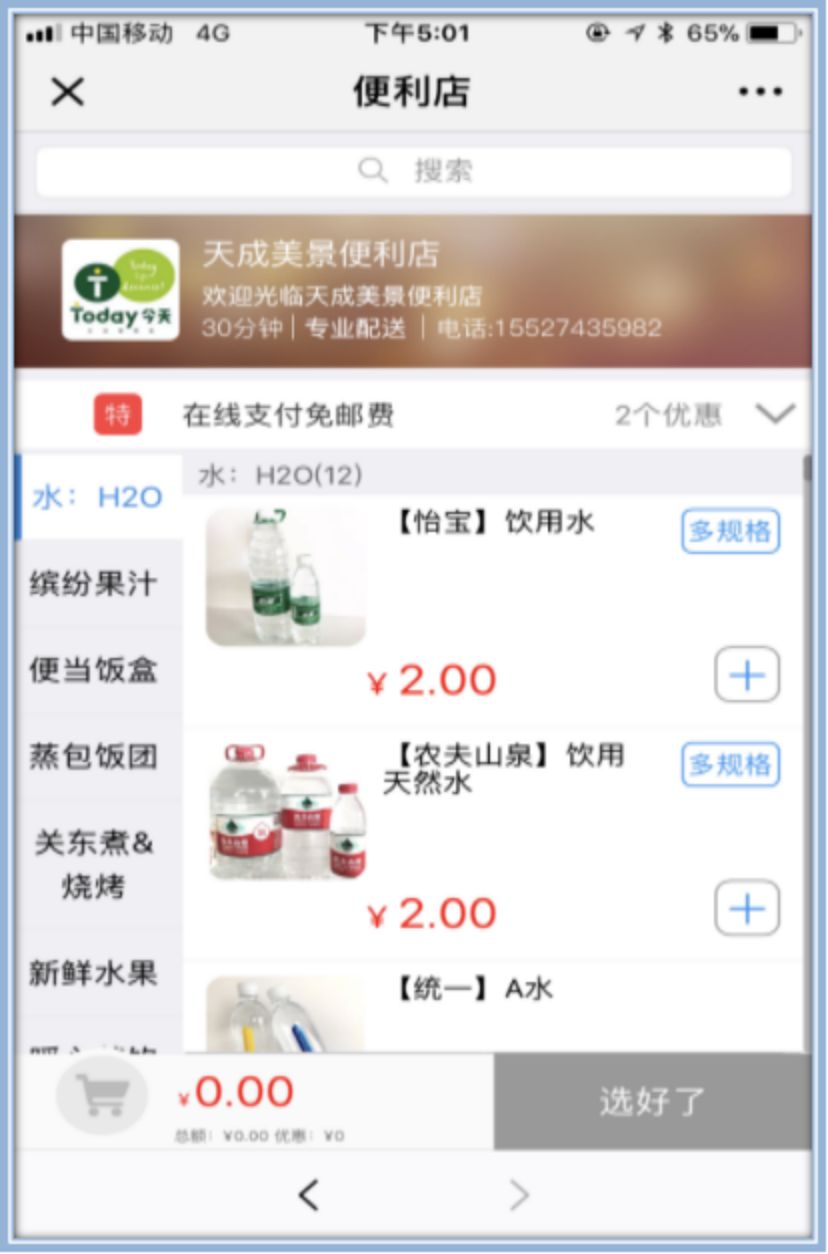Image resolution: width=828 pixels, height=1254 pixels.
Task: Open the 关东煮&烧烤 category
Action: (94, 864)
